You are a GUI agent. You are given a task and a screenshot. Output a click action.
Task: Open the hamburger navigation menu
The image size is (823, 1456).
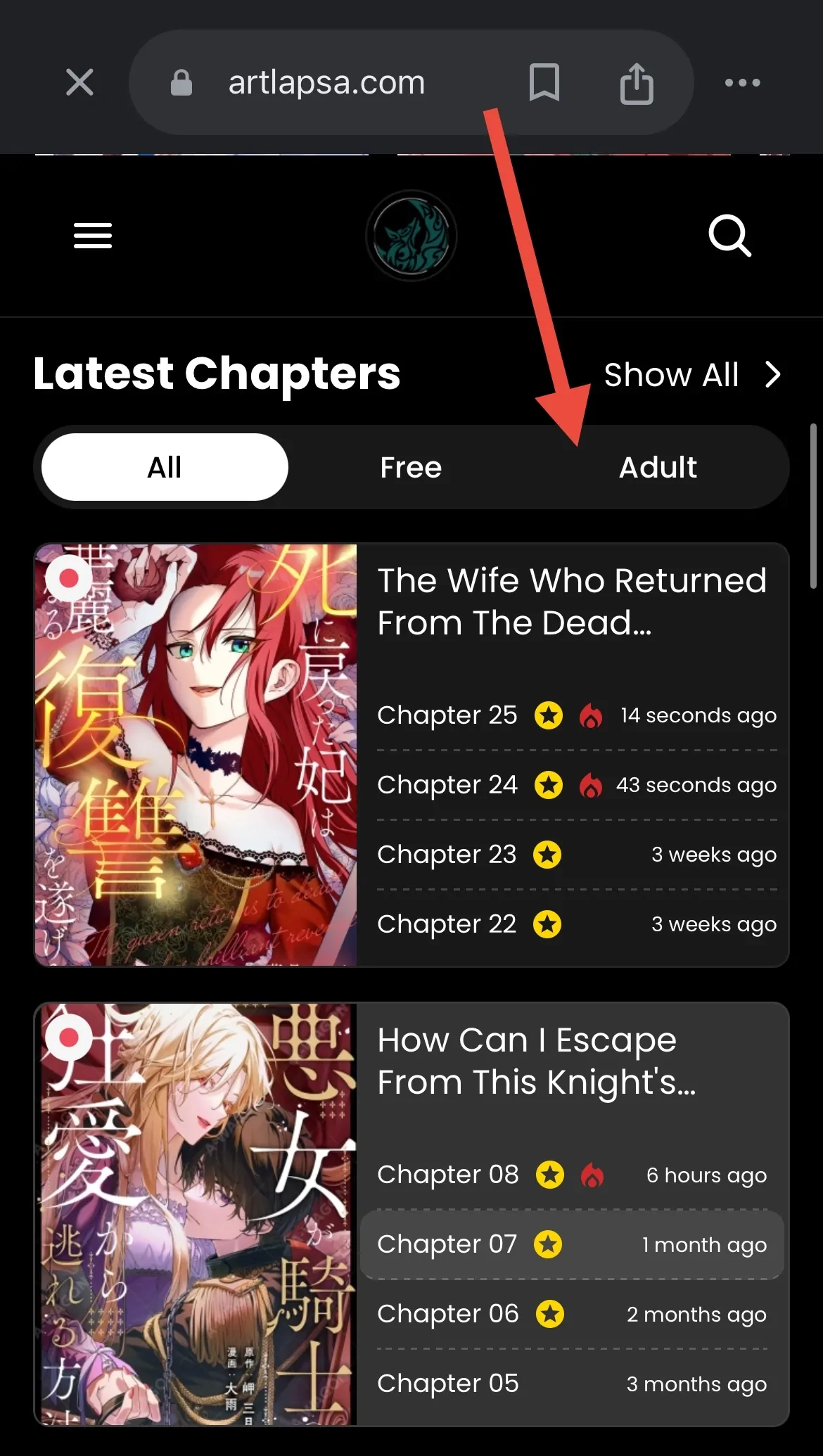[93, 236]
